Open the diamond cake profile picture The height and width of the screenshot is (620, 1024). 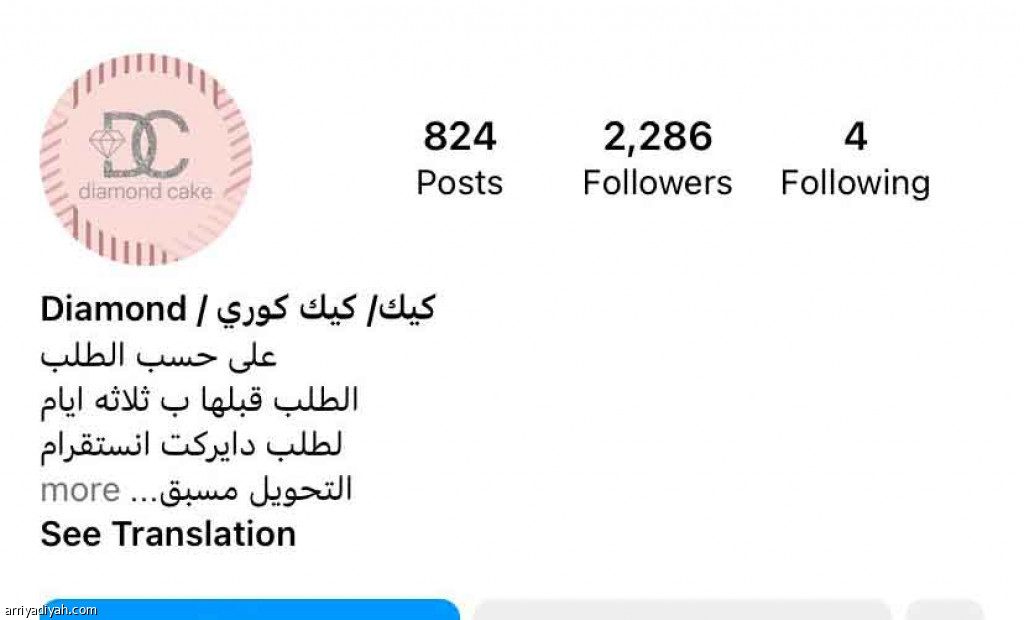146,160
